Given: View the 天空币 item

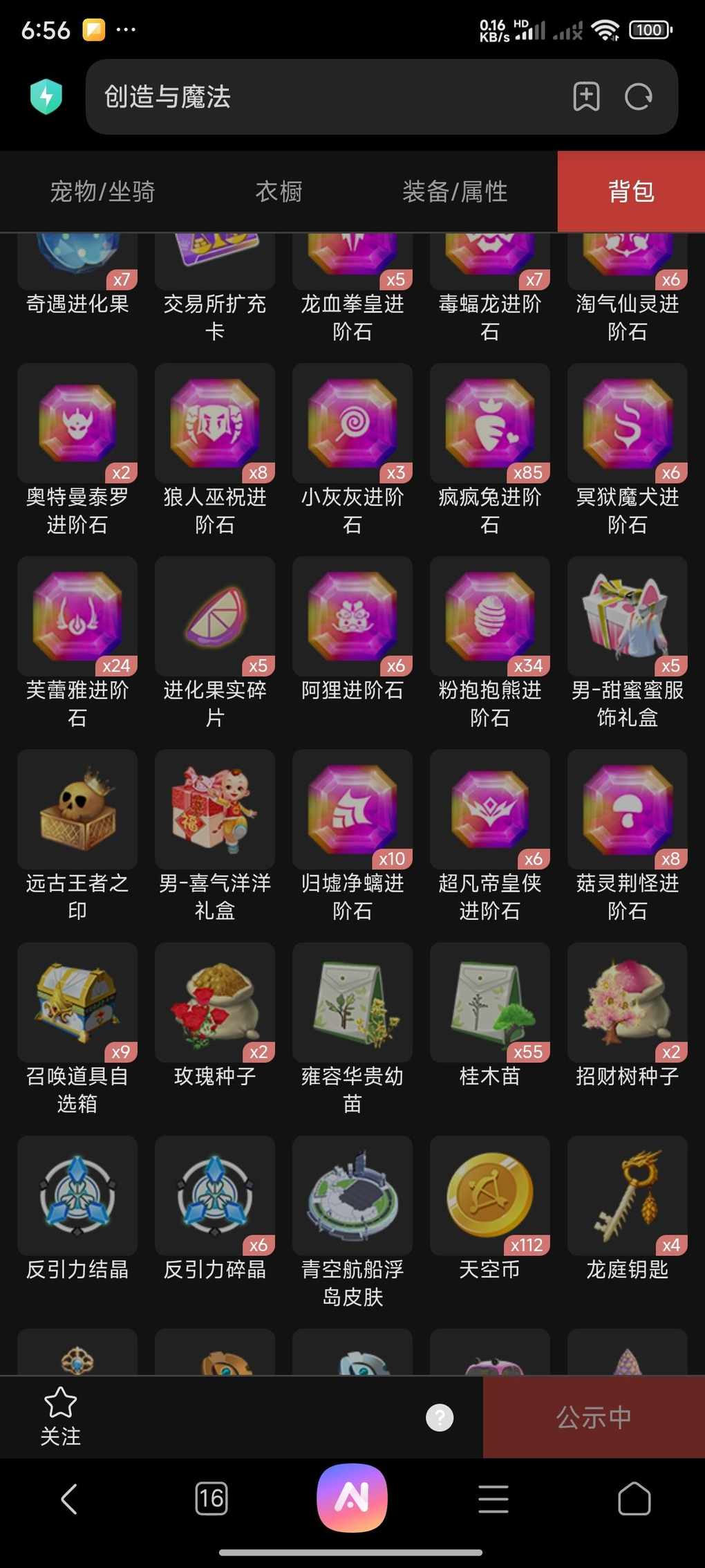Looking at the screenshot, I should tap(490, 1195).
